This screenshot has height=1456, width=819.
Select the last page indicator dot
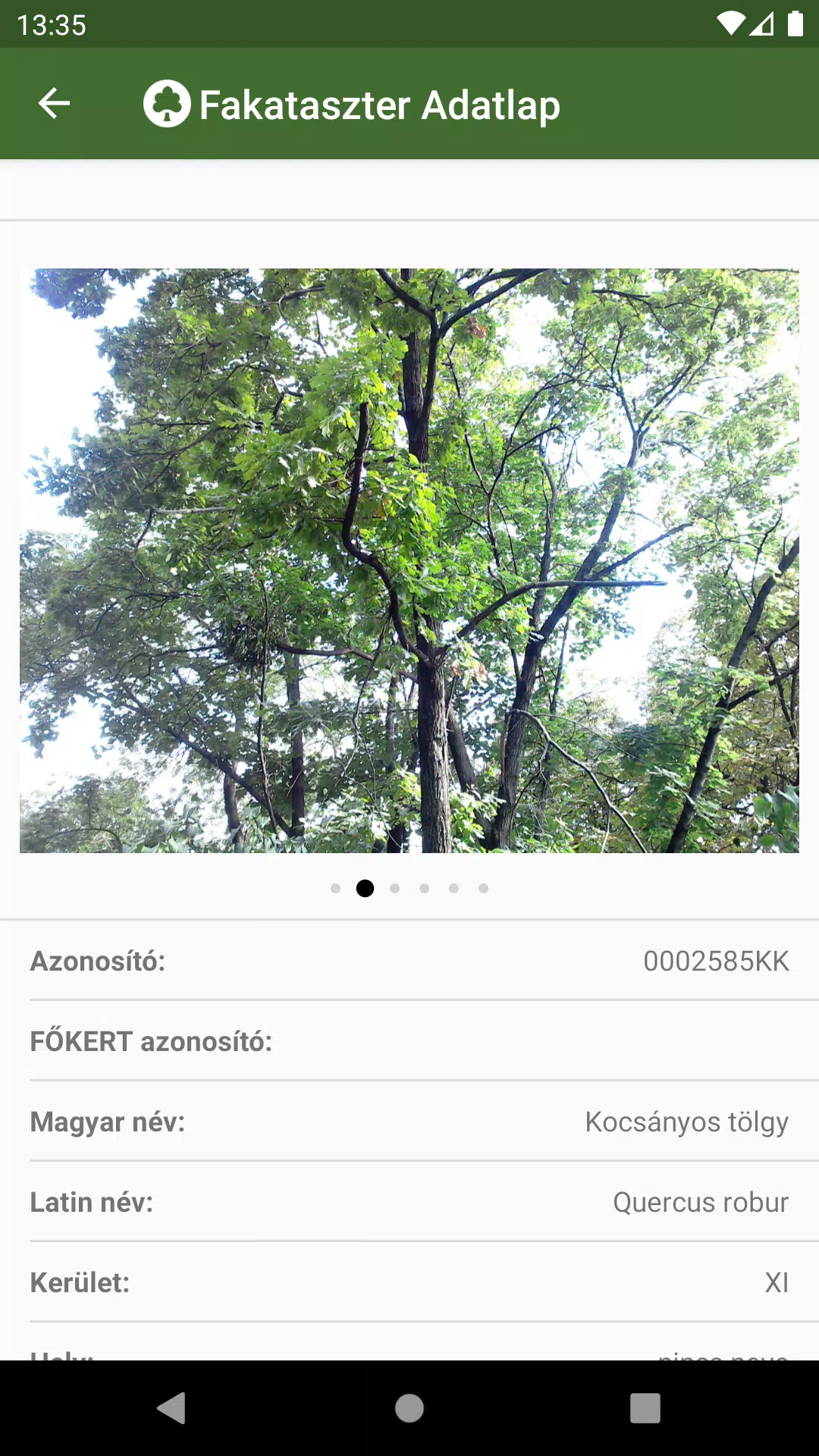[483, 888]
